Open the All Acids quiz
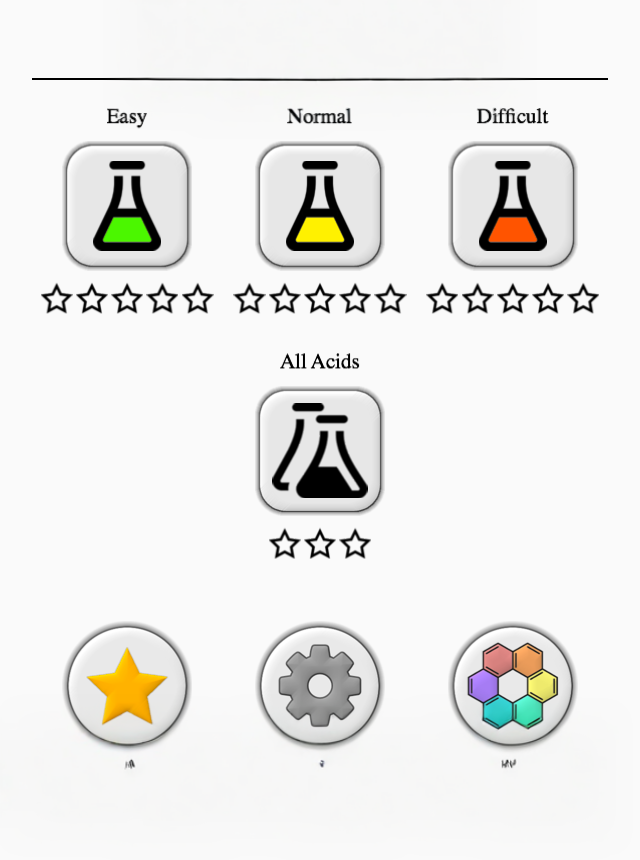This screenshot has height=860, width=640. click(320, 451)
